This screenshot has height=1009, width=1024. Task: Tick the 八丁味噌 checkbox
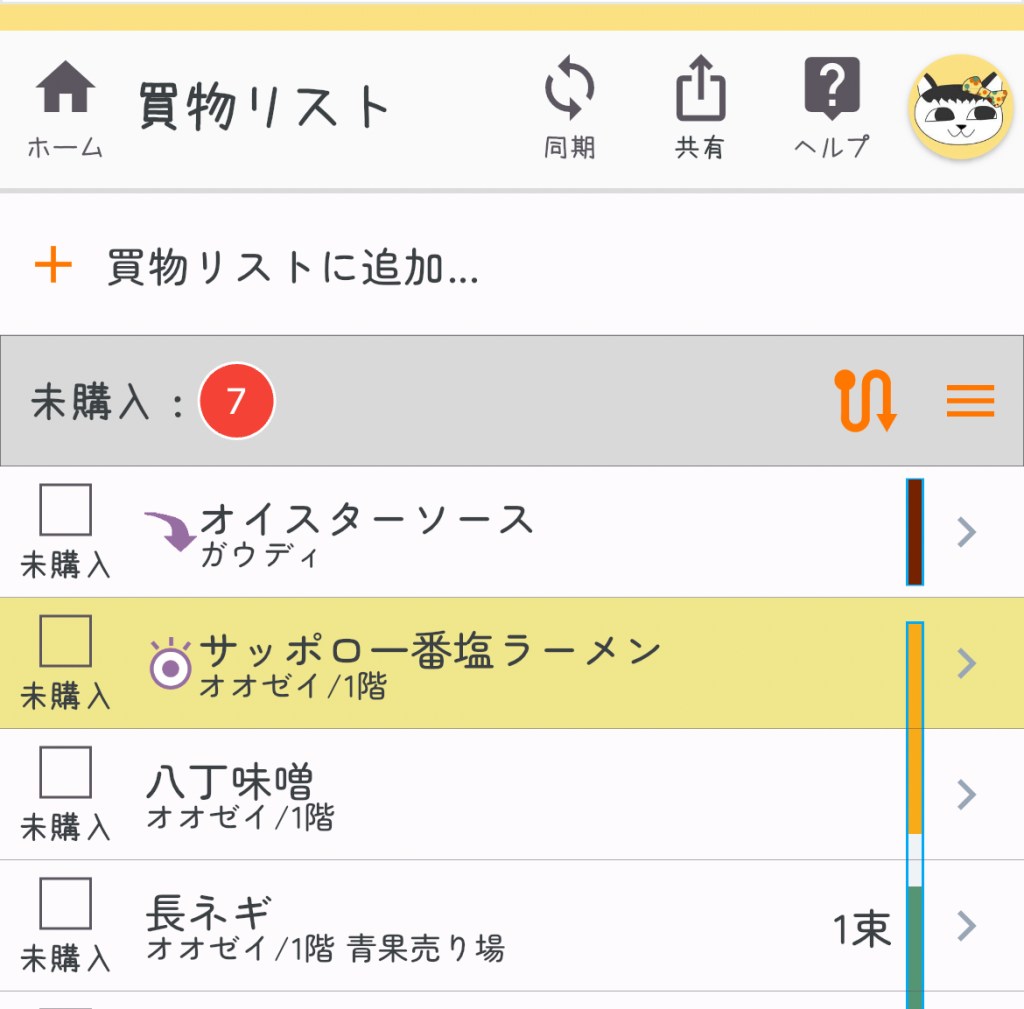(66, 773)
